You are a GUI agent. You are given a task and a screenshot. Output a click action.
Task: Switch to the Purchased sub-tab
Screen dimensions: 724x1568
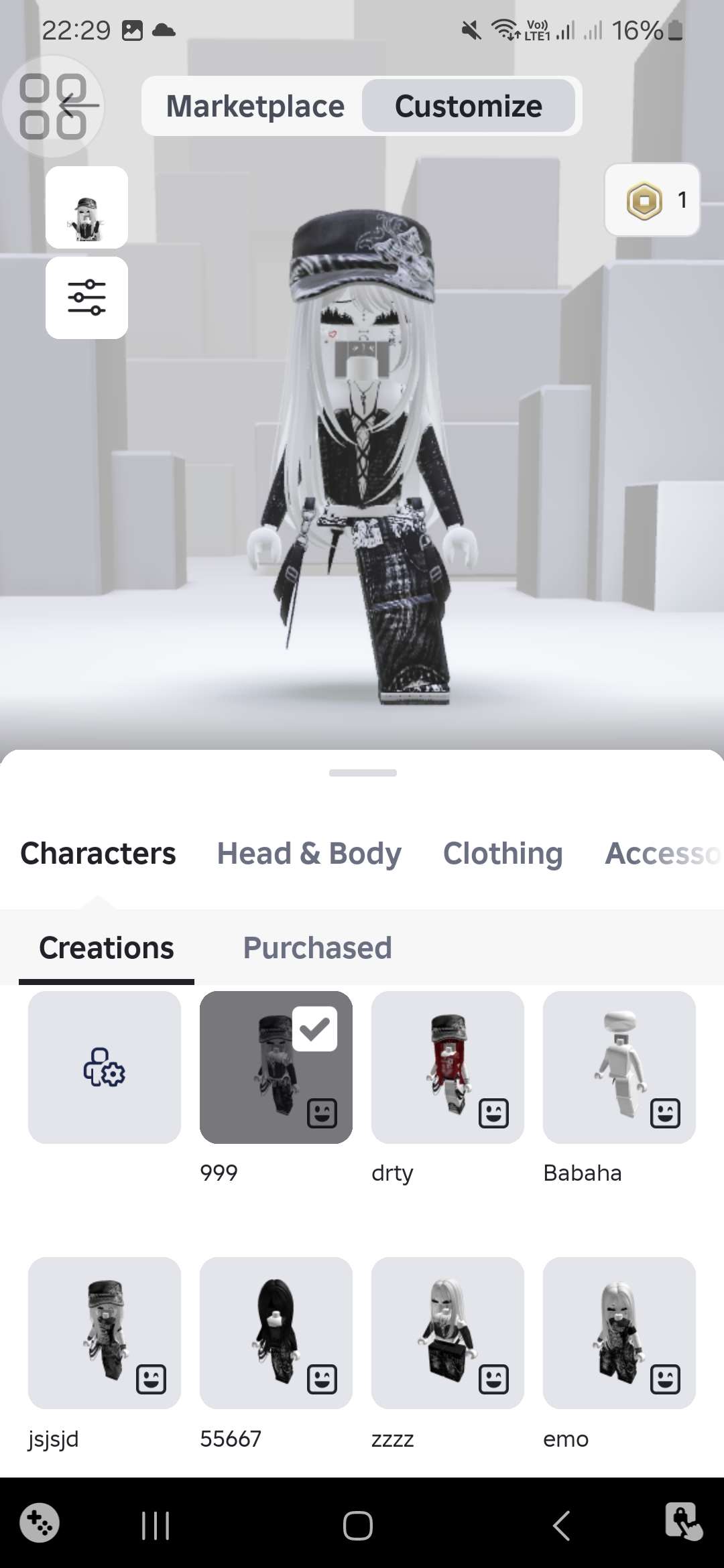click(x=317, y=948)
